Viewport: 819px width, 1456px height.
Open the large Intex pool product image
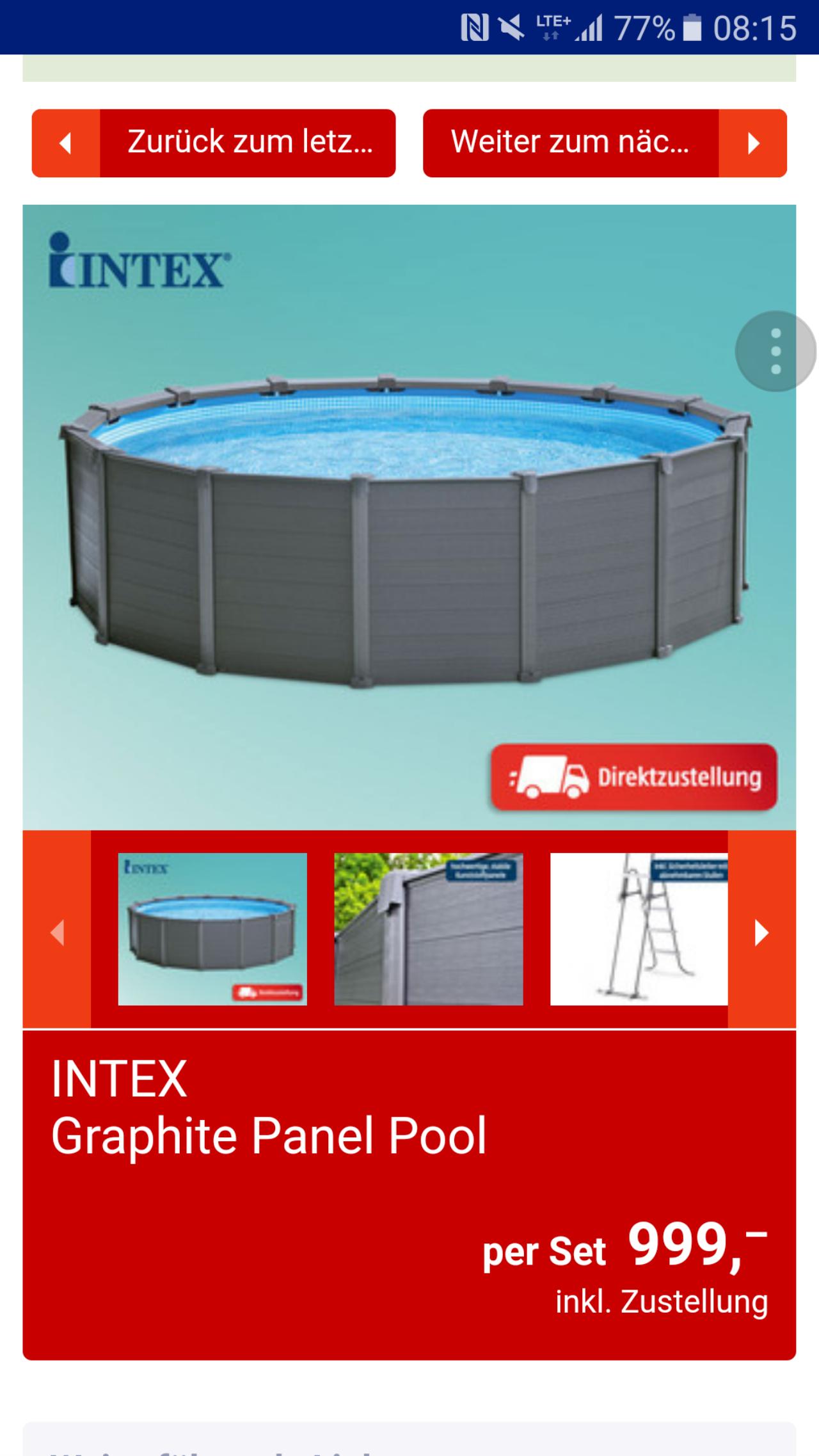(409, 517)
